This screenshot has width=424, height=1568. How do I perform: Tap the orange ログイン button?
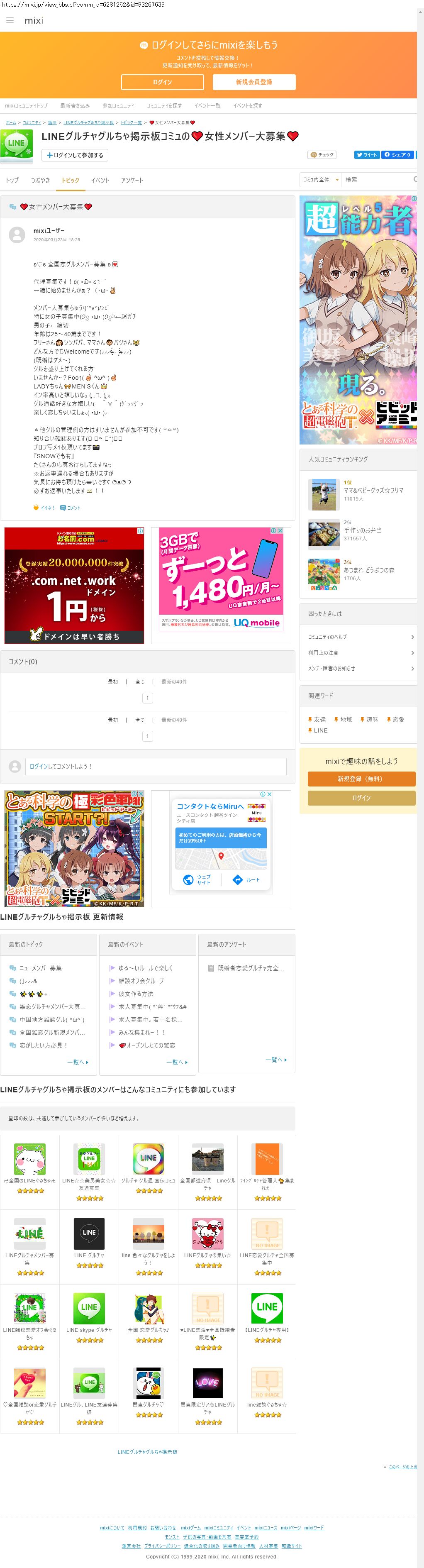tap(162, 82)
